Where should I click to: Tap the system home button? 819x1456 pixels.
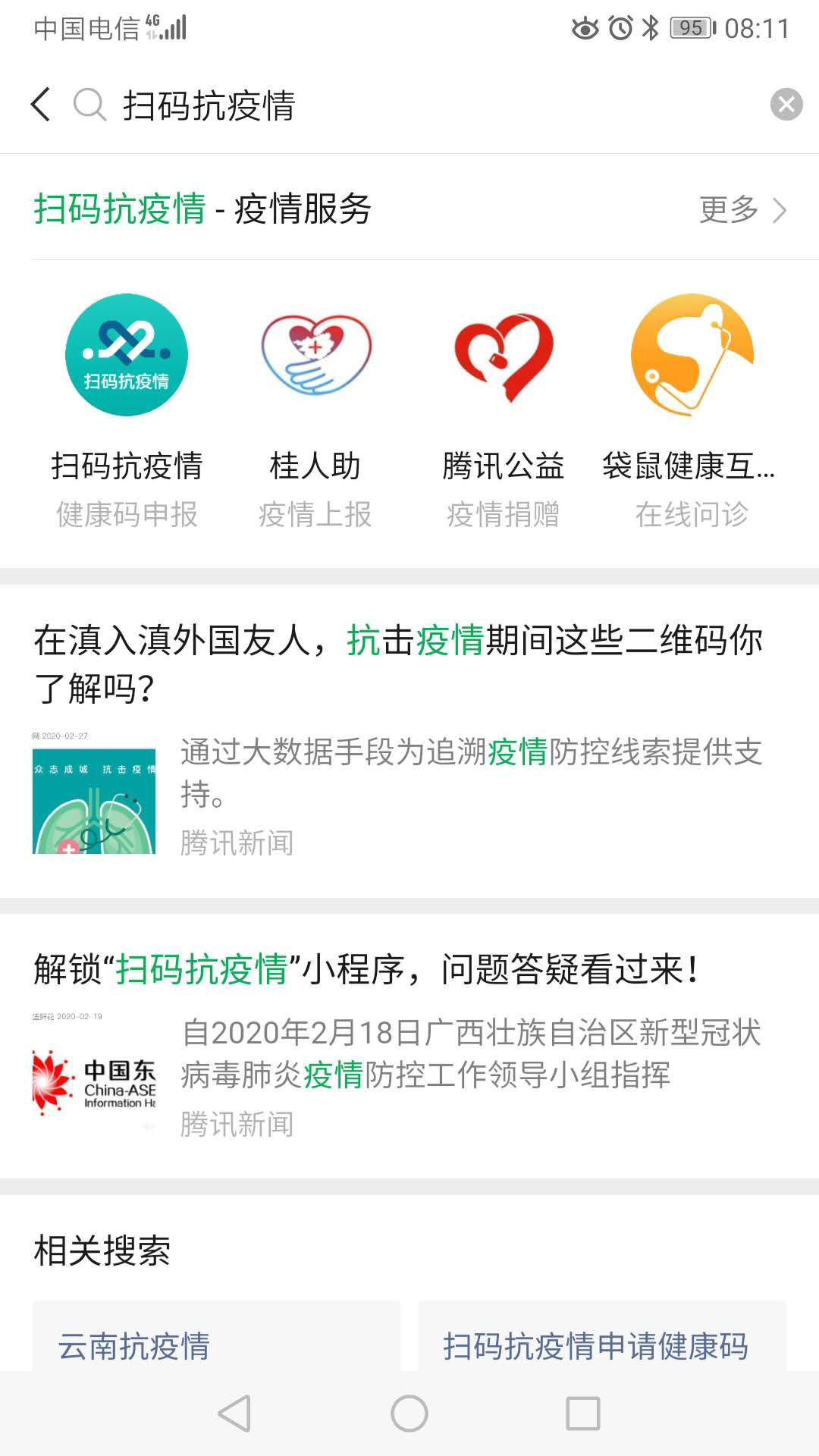(409, 1414)
